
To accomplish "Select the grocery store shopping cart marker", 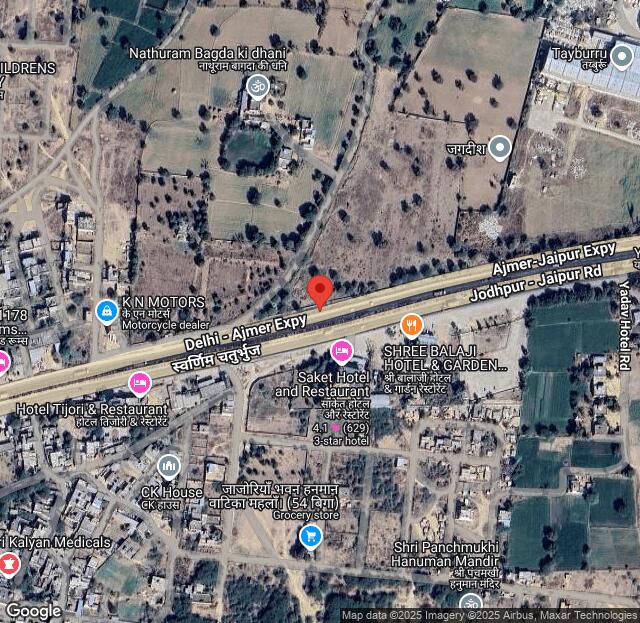I will pyautogui.click(x=311, y=537).
